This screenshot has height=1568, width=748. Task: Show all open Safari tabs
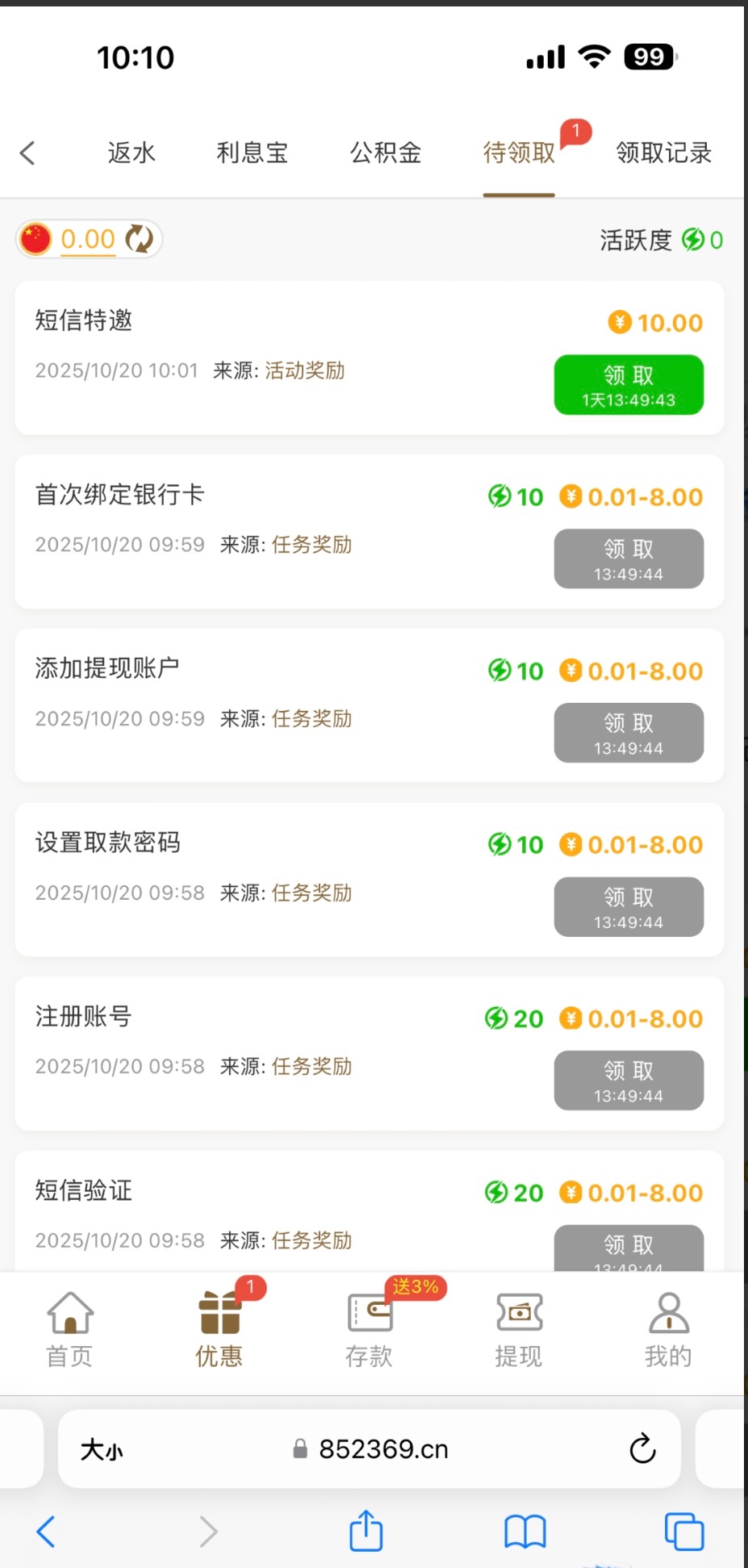coord(683,1531)
